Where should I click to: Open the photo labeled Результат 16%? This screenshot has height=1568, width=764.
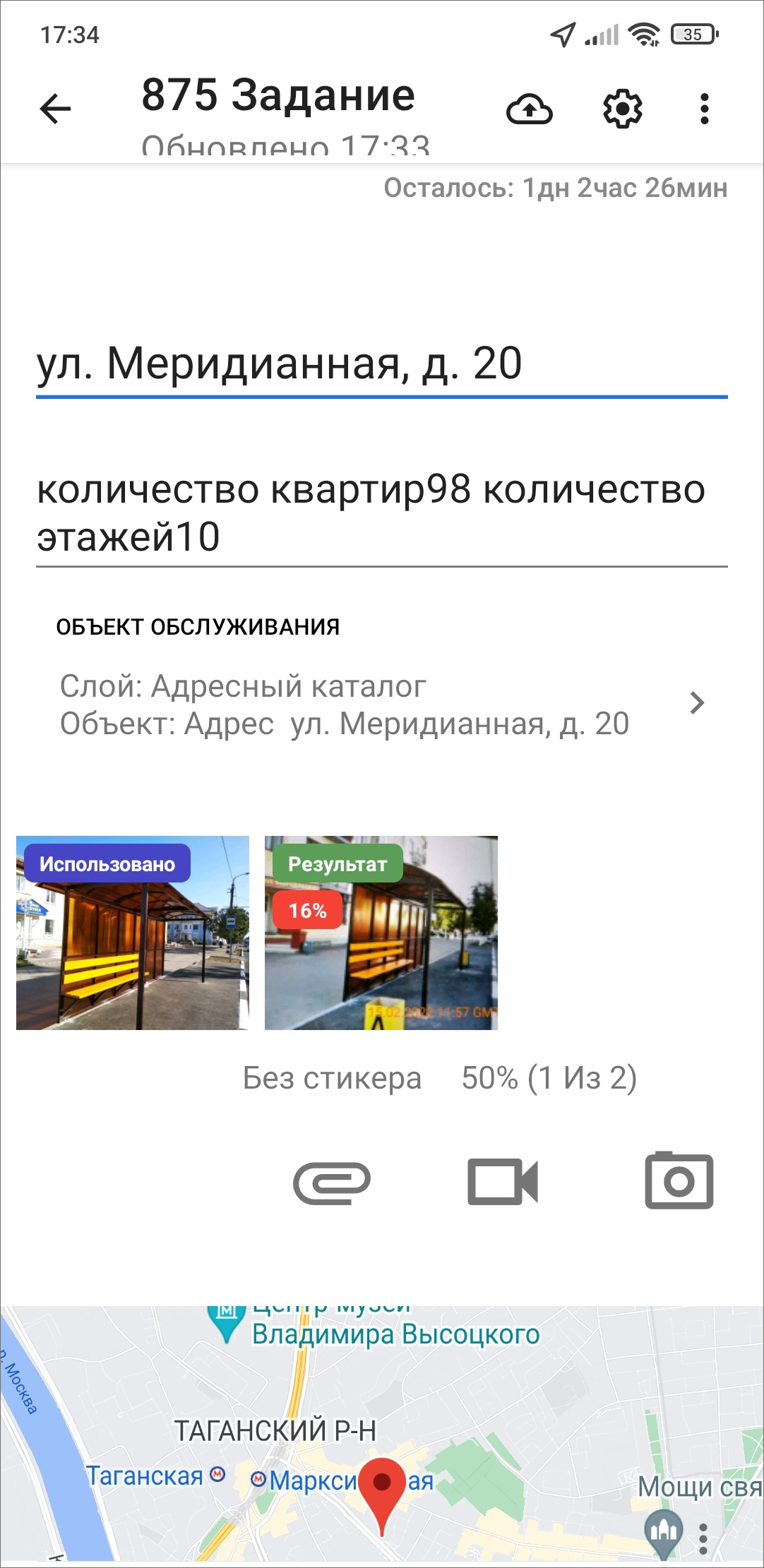[381, 933]
